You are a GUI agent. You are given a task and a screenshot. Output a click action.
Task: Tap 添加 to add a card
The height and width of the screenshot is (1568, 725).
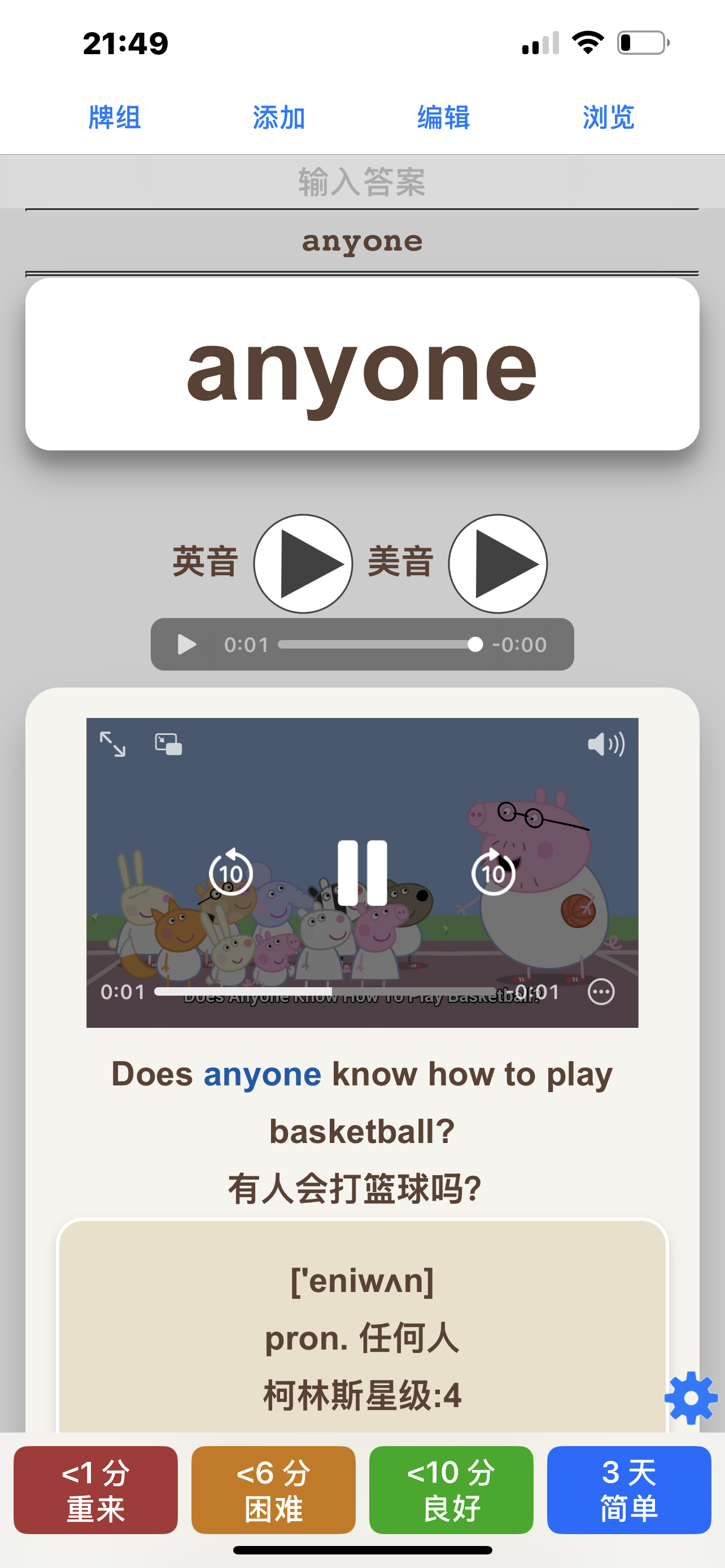pyautogui.click(x=279, y=117)
